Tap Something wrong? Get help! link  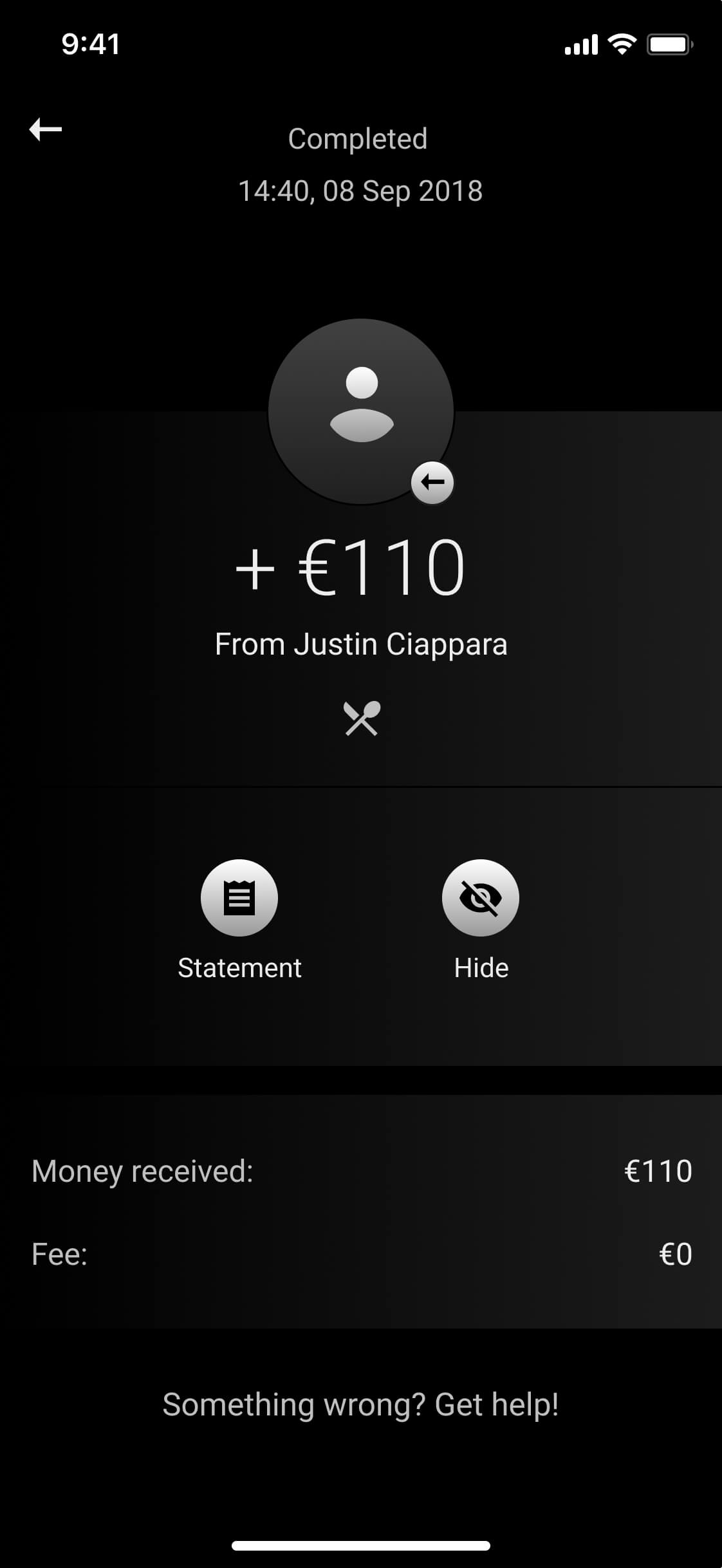(360, 1405)
